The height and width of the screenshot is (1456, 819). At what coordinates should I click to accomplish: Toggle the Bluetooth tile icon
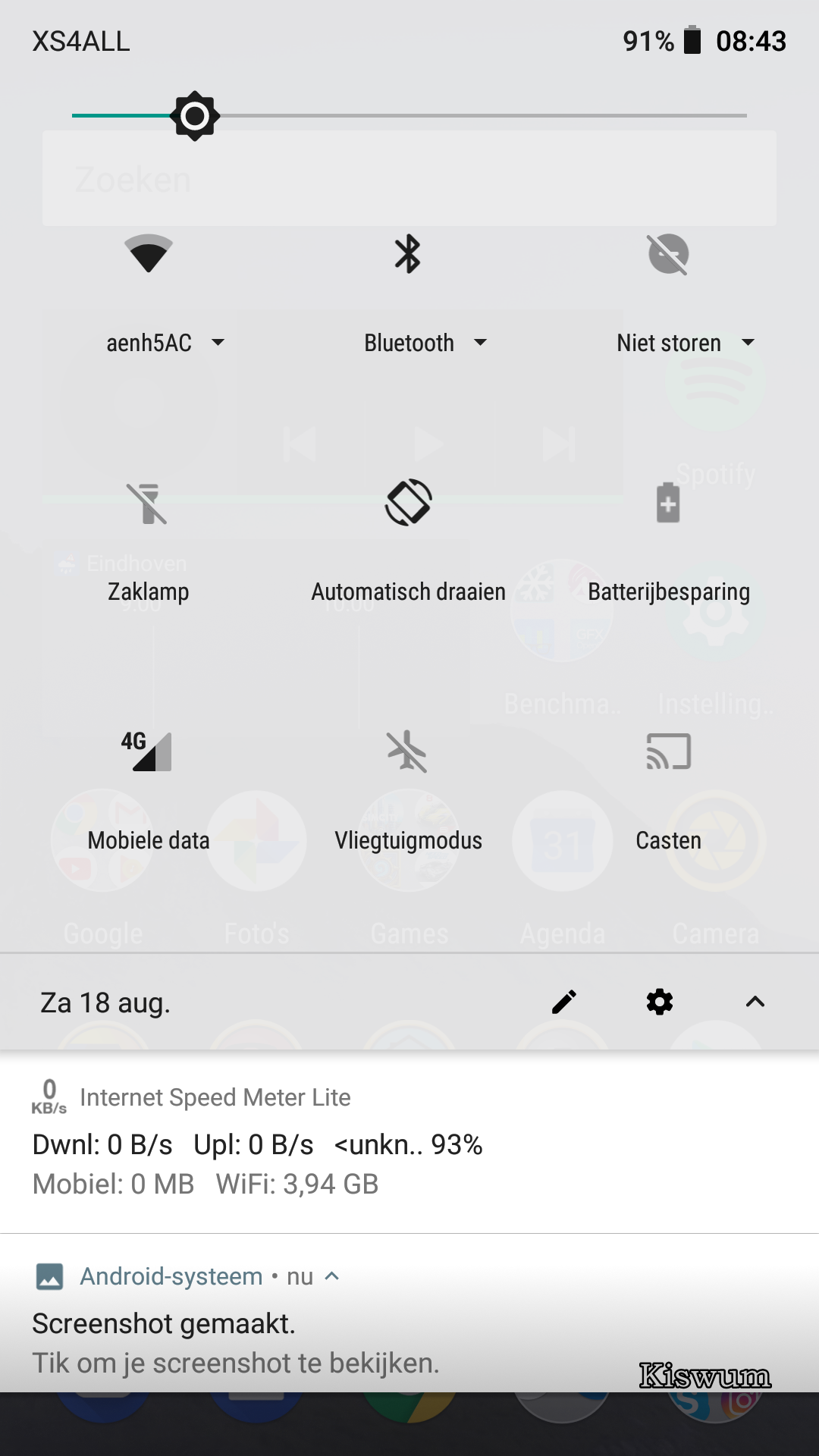[408, 253]
